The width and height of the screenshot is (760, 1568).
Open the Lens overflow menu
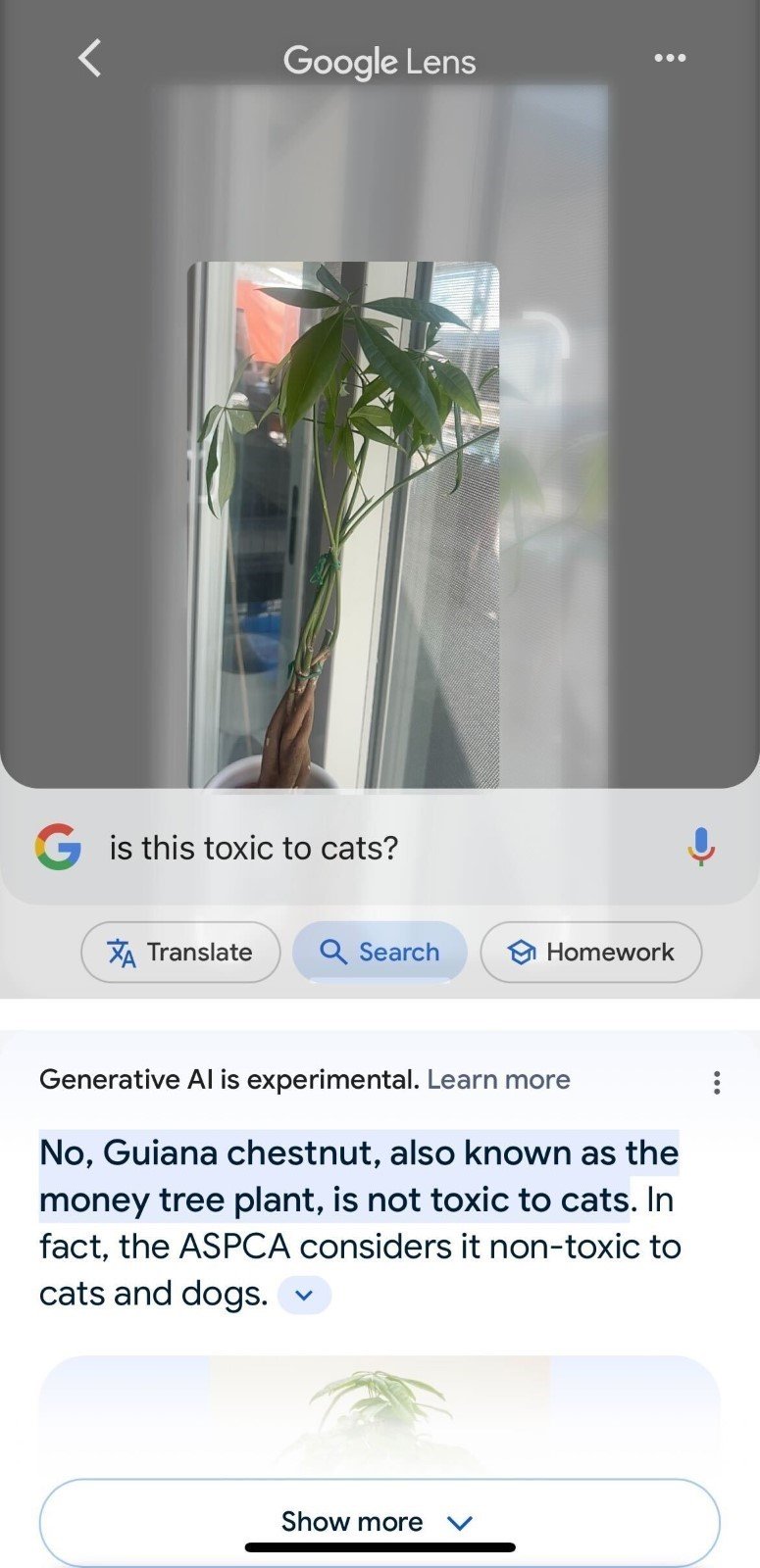pos(670,59)
